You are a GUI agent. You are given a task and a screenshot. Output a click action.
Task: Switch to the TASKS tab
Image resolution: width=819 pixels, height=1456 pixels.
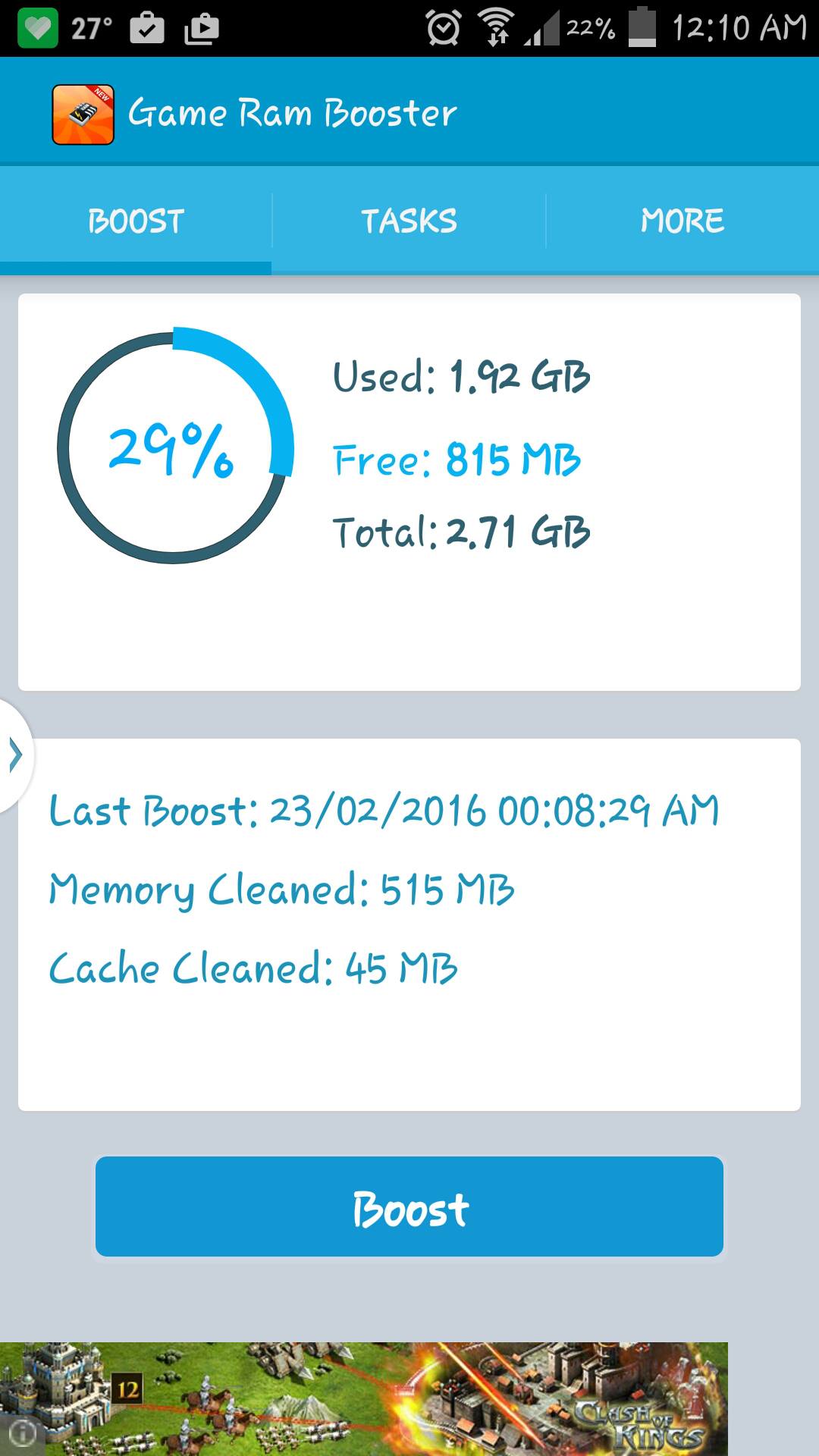[409, 221]
